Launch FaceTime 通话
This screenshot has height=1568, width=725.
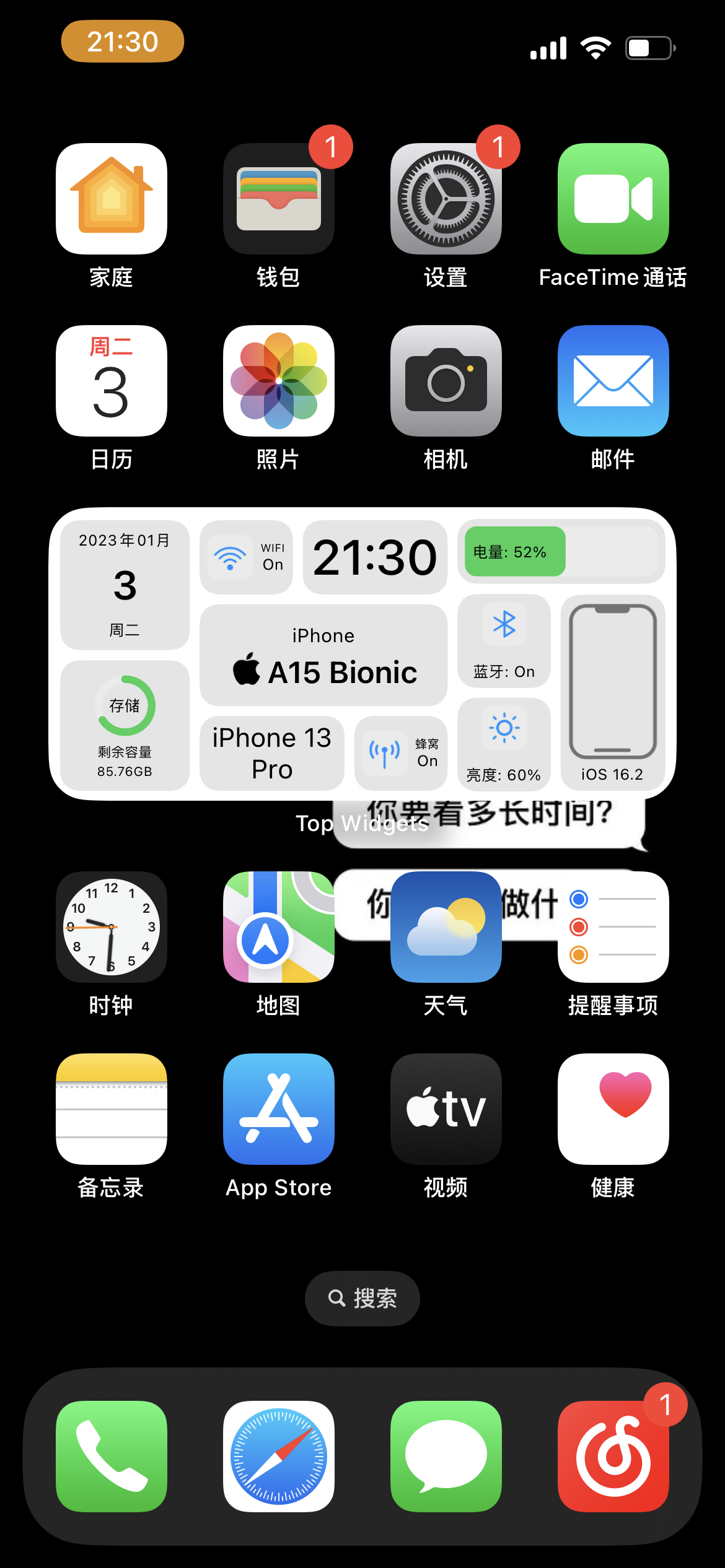click(613, 199)
